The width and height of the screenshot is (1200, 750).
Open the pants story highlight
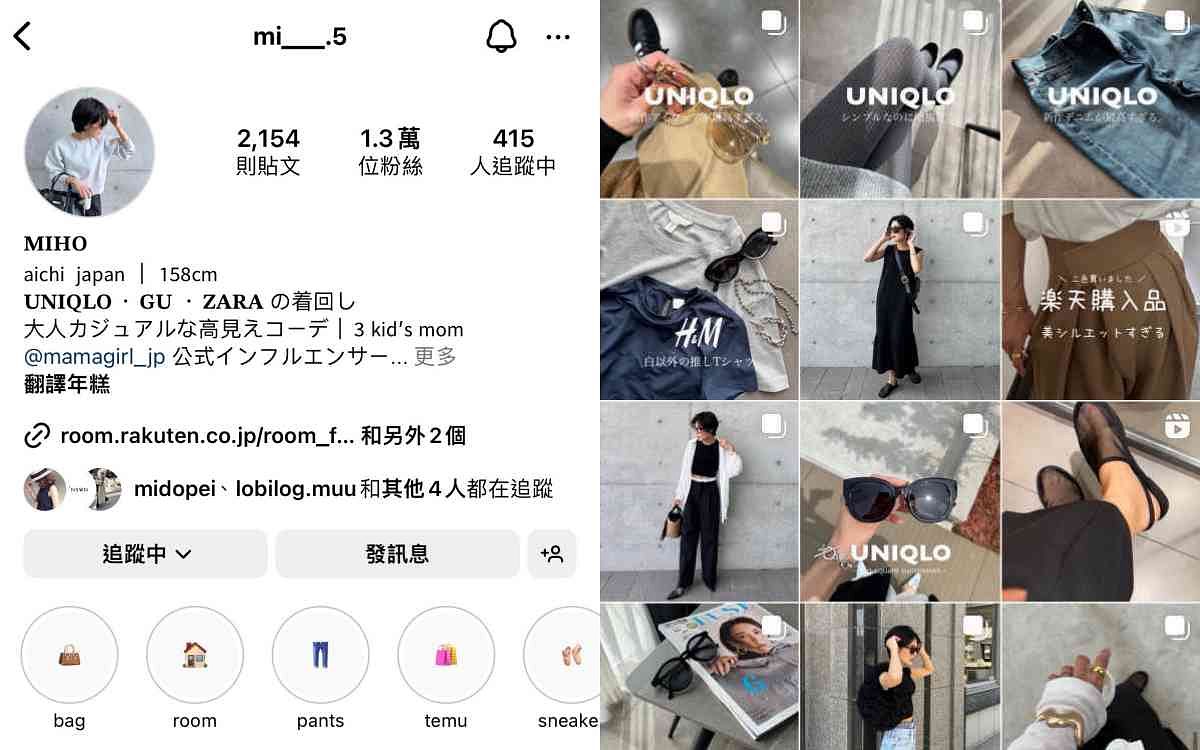[320, 655]
